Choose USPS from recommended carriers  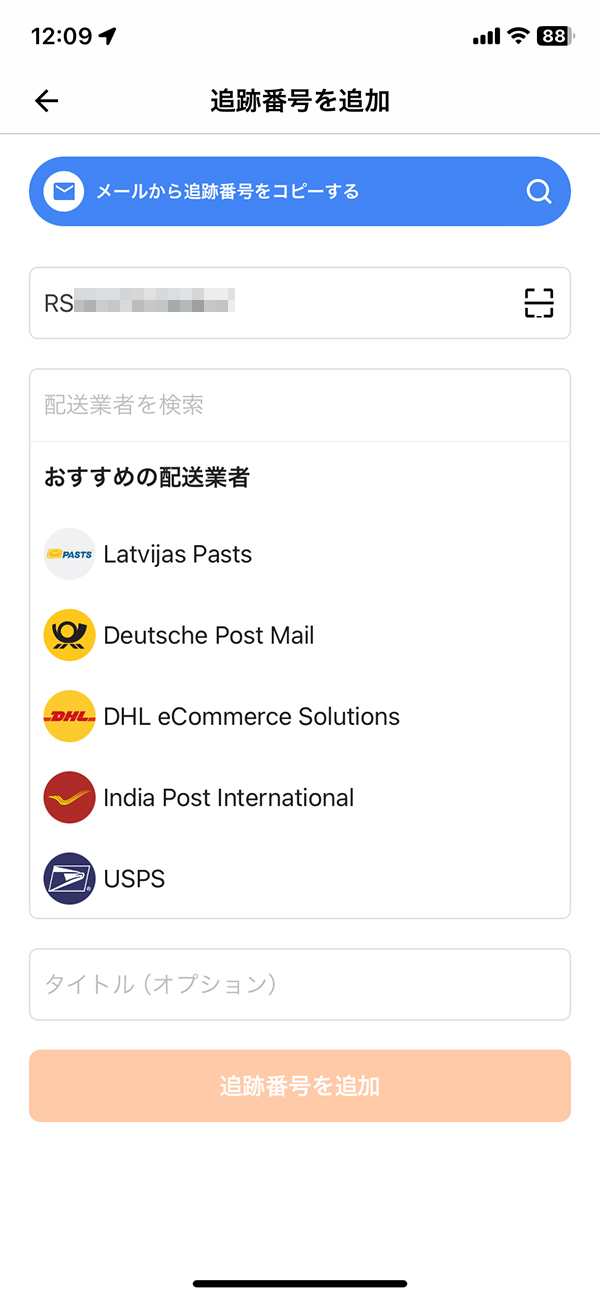300,878
